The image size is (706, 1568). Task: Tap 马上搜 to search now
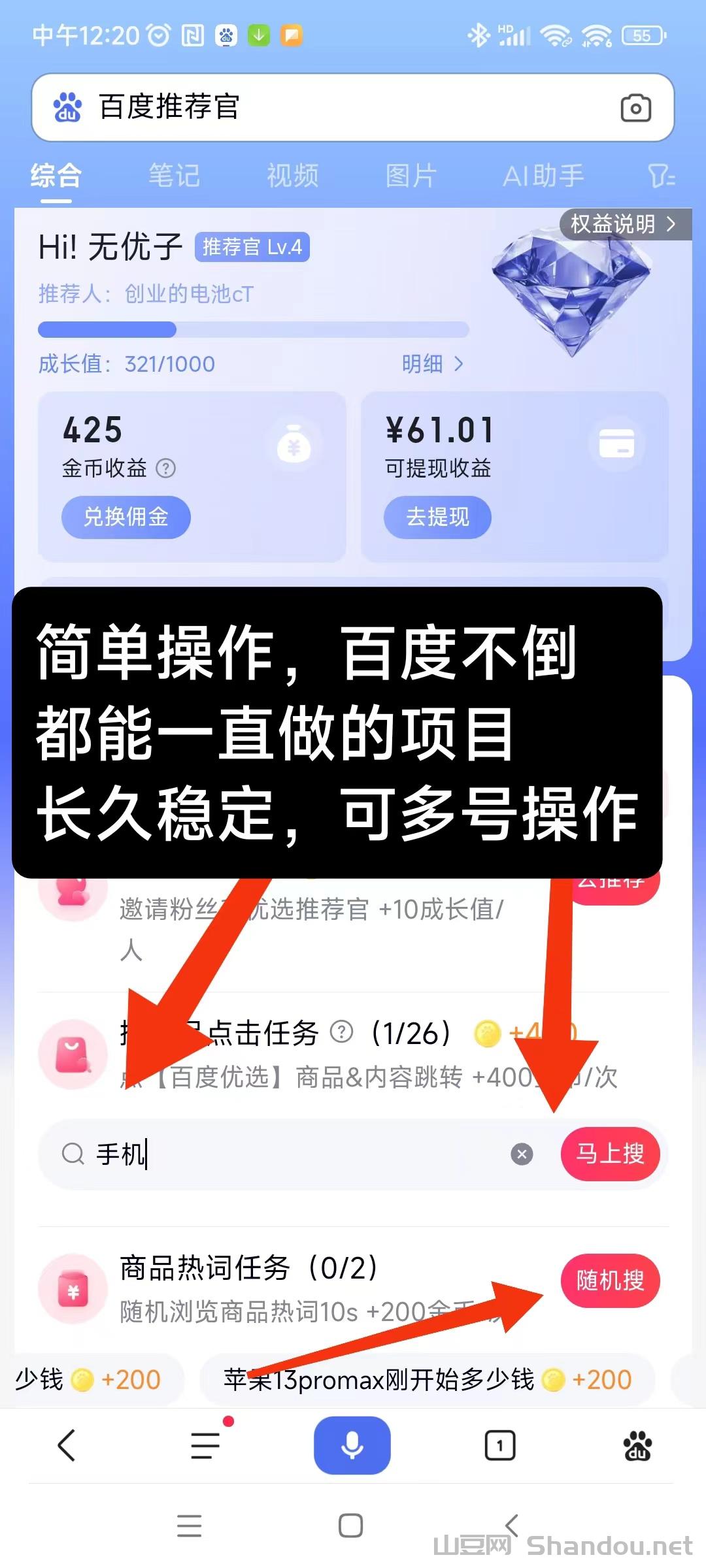(610, 1154)
